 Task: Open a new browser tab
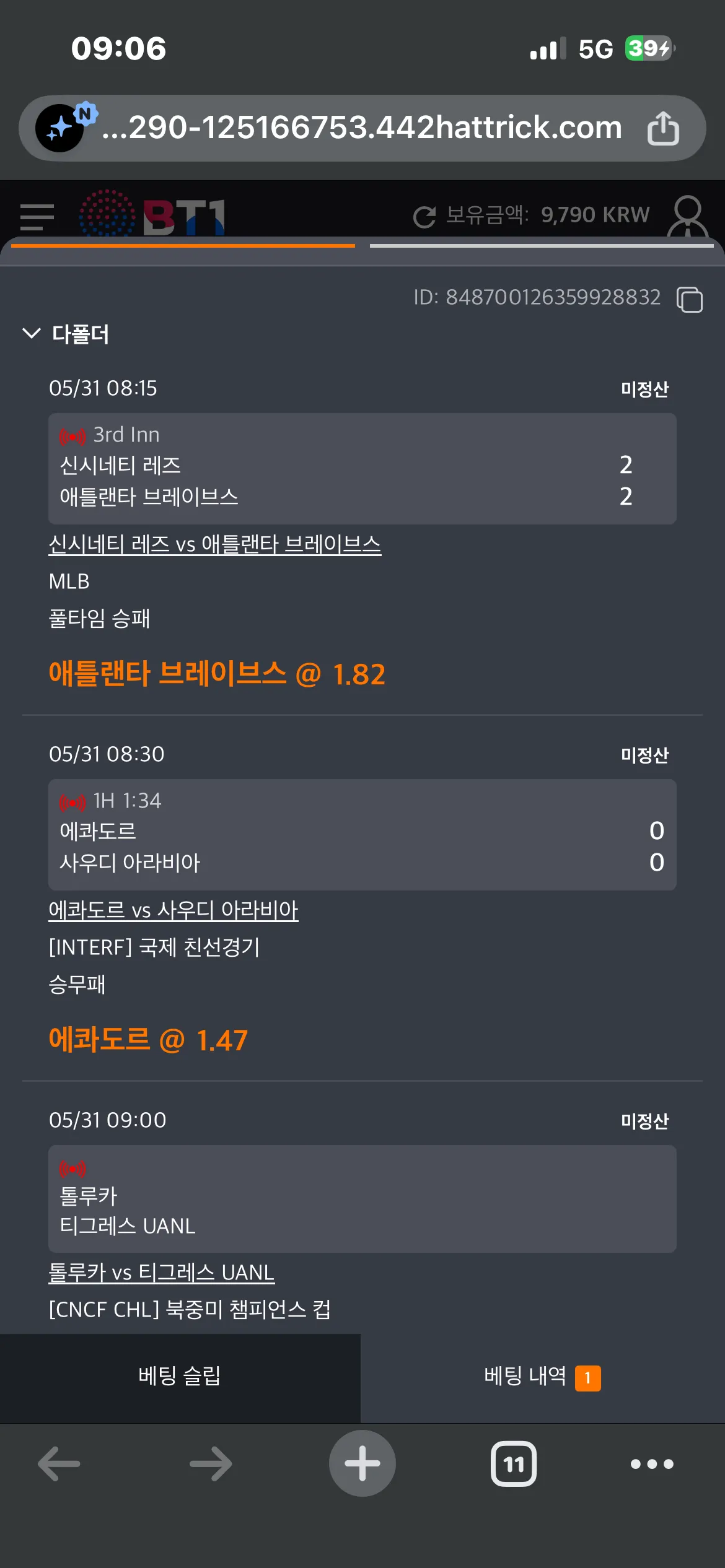coord(362,1463)
